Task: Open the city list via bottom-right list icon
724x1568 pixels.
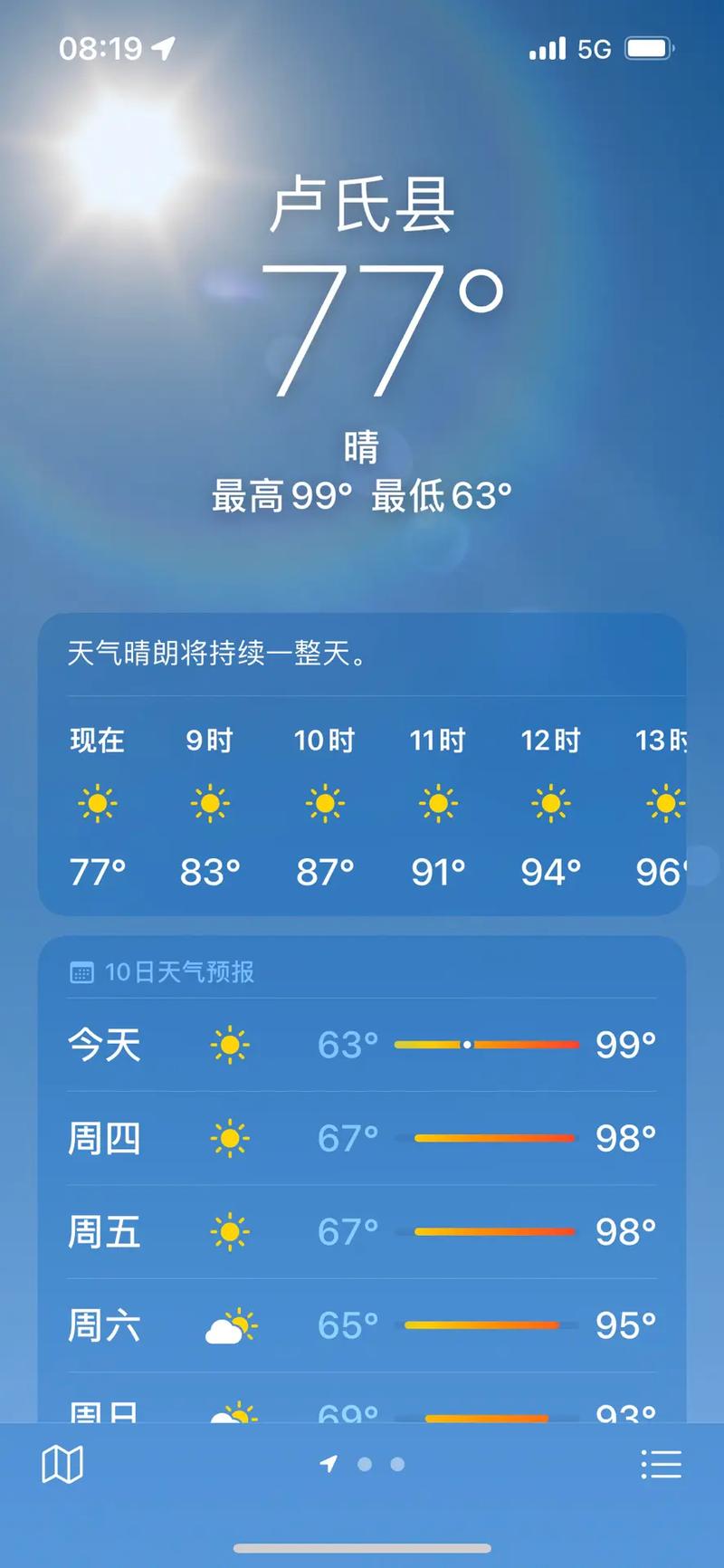Action: (662, 1463)
